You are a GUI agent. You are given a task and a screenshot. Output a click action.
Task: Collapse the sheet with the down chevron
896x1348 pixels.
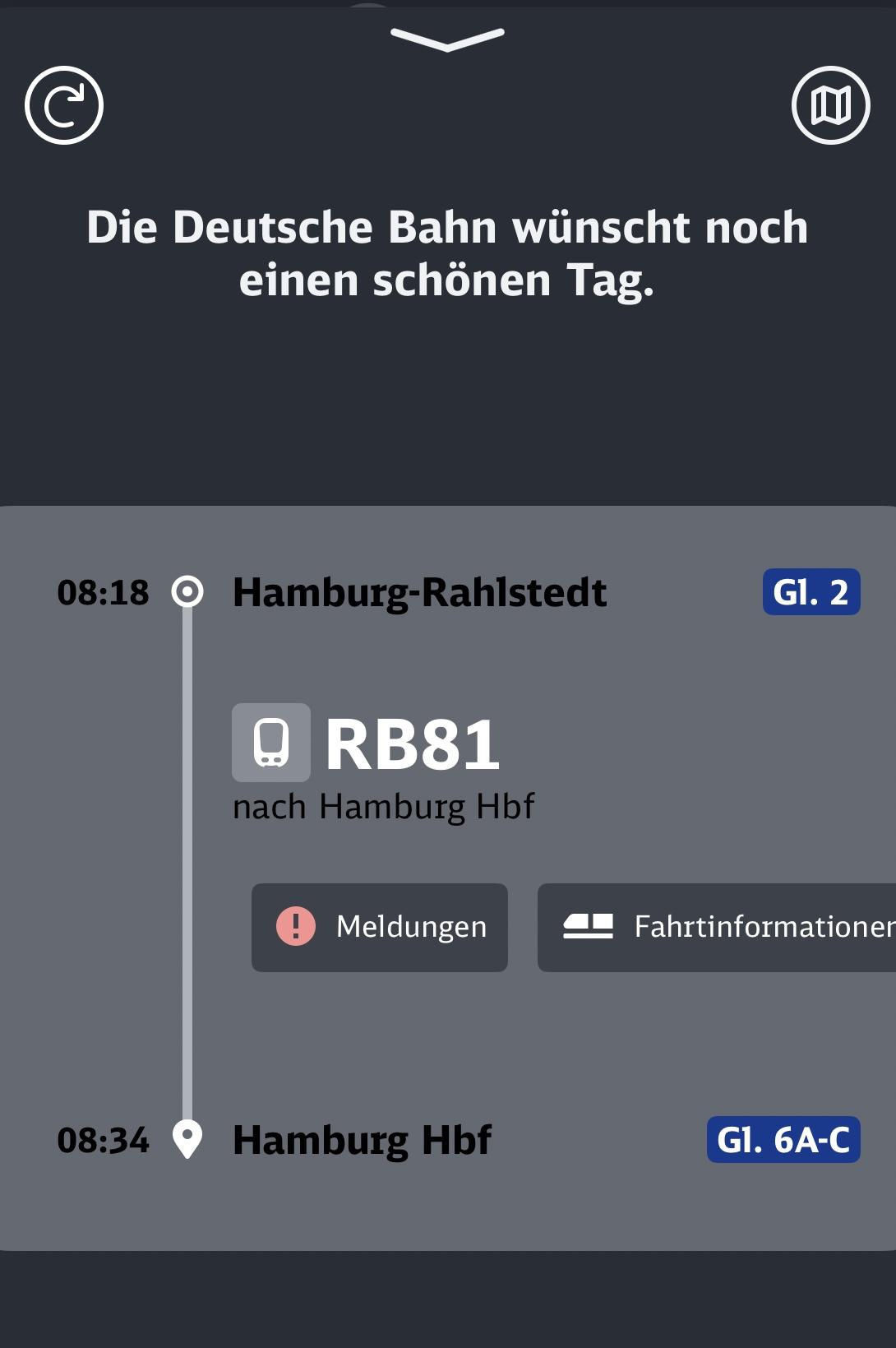[447, 39]
